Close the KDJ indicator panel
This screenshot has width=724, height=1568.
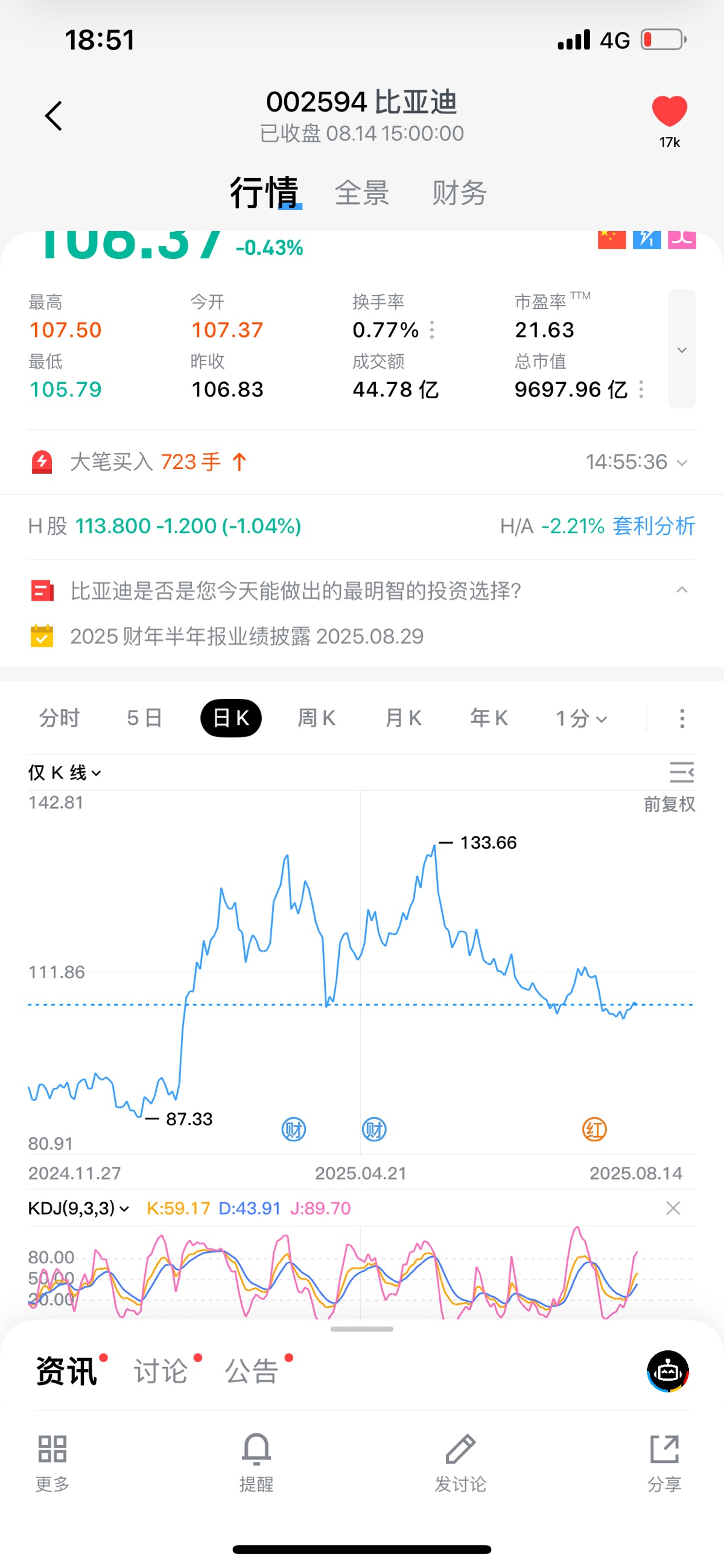[673, 1208]
